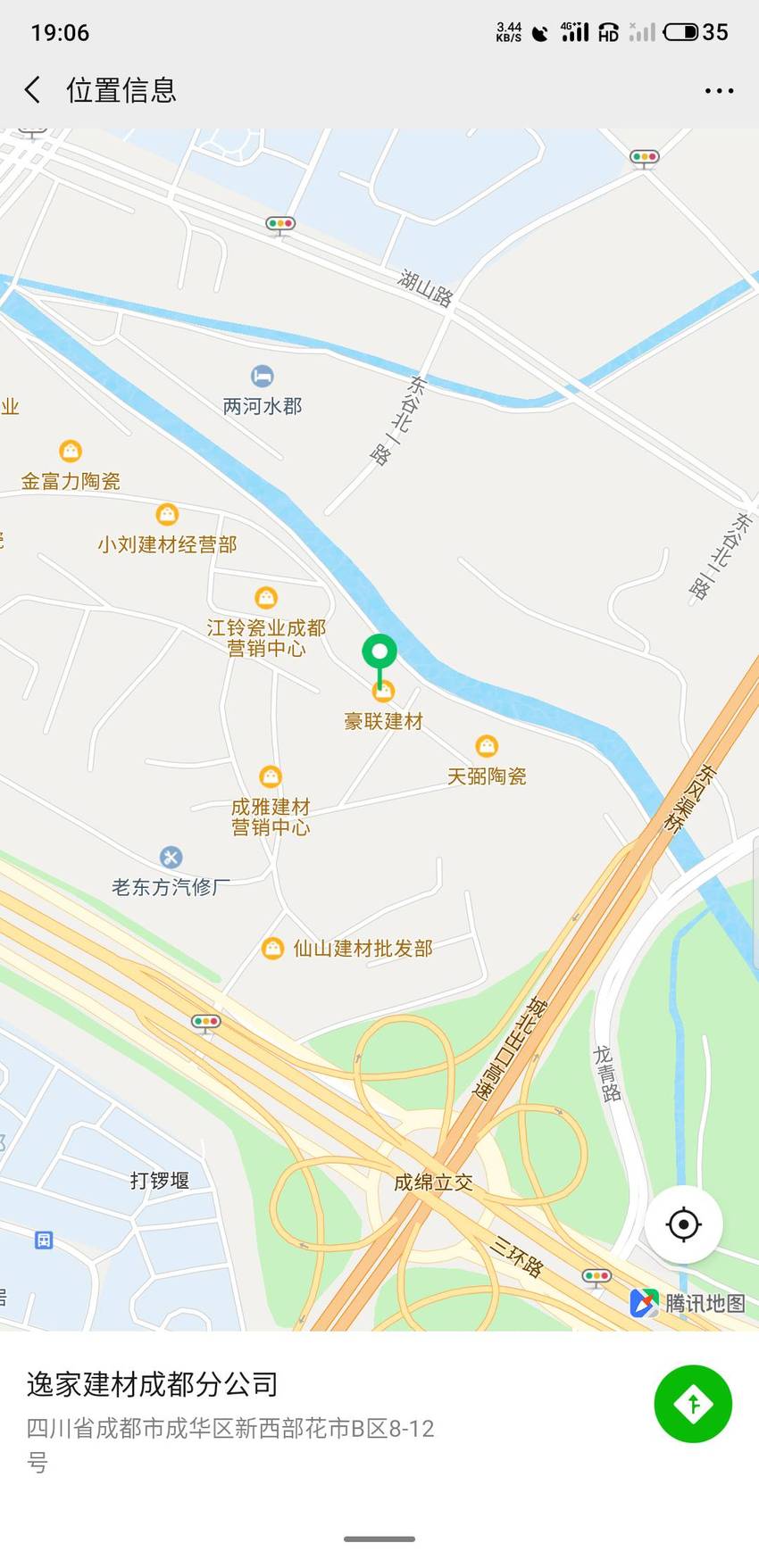Select the 两河水郡 hotel marker

tap(263, 376)
